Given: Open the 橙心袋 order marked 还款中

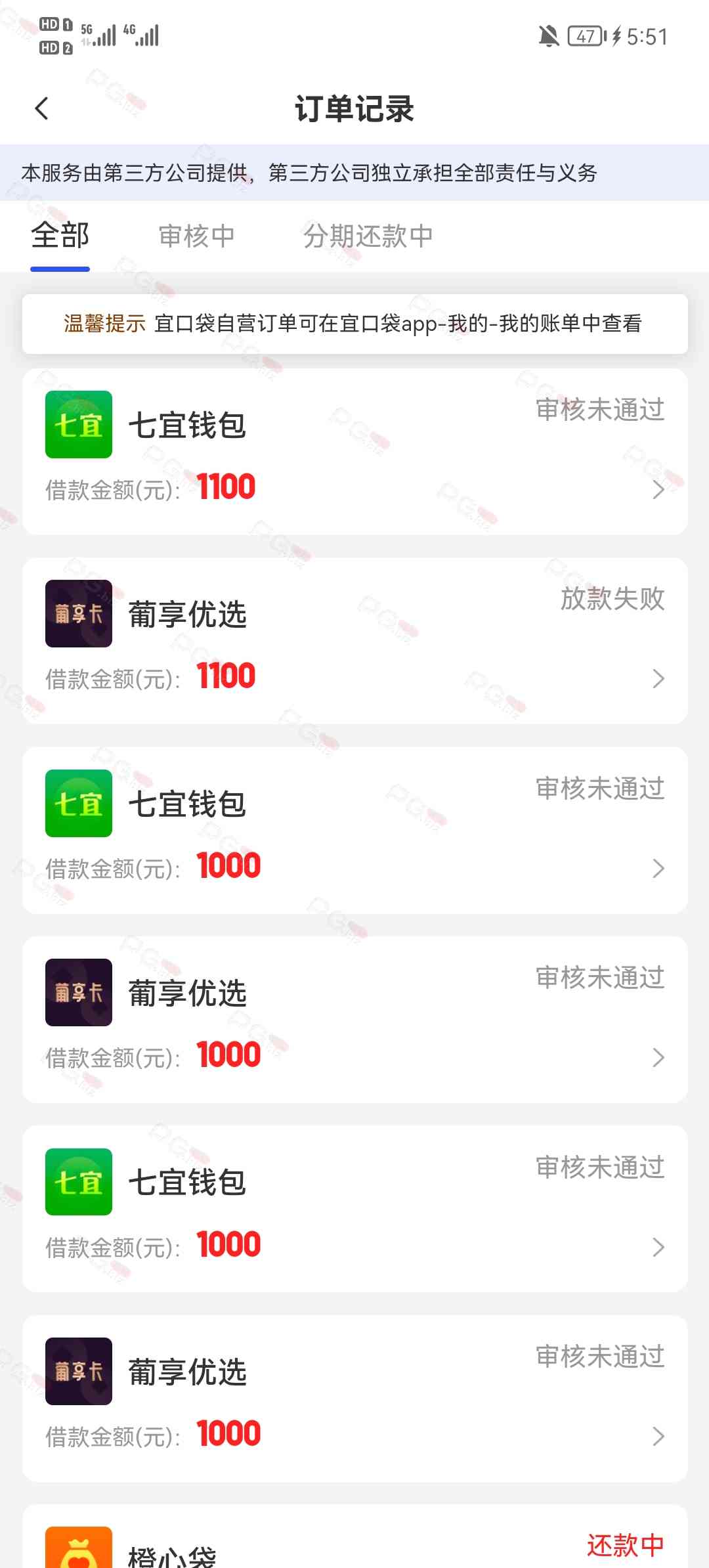Looking at the screenshot, I should pos(354,1543).
